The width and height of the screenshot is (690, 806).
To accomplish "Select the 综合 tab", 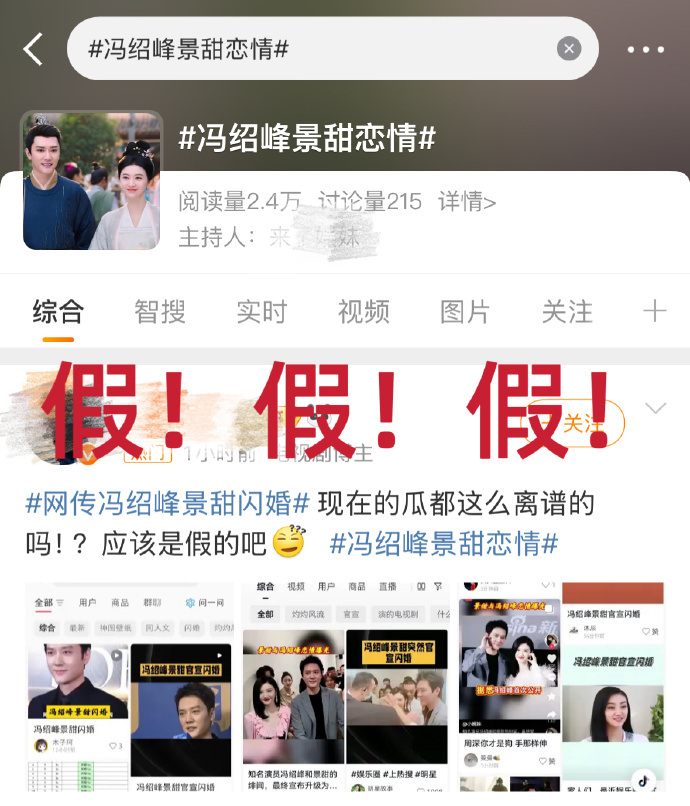I will click(x=58, y=312).
